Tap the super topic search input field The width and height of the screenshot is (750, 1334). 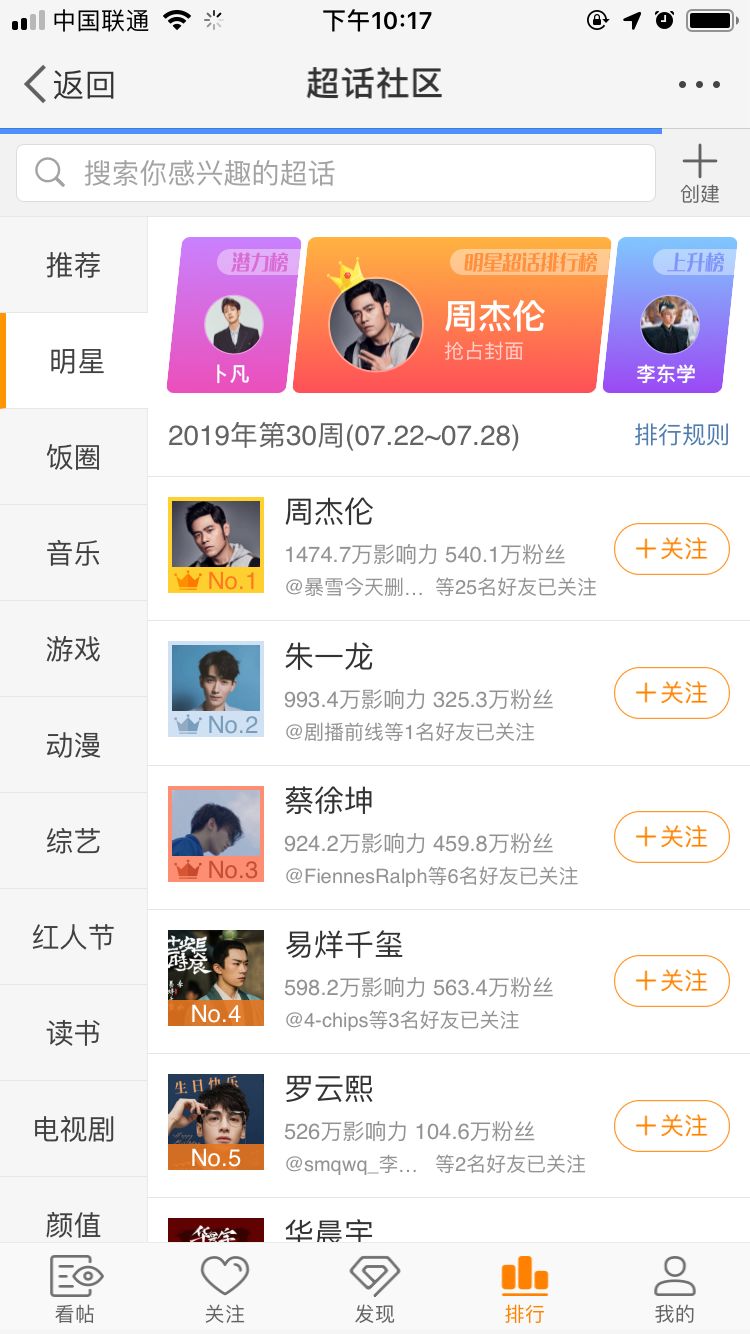[x=335, y=172]
